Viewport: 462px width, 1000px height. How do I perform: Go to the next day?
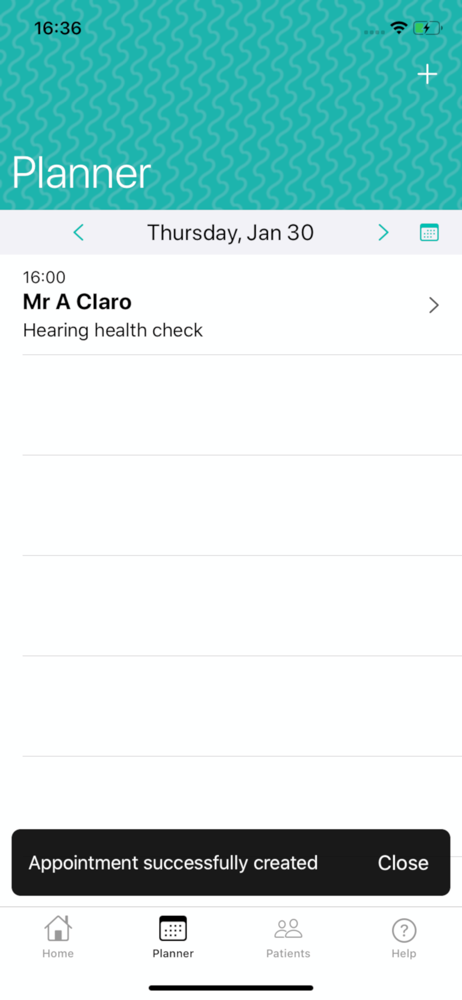pos(383,233)
